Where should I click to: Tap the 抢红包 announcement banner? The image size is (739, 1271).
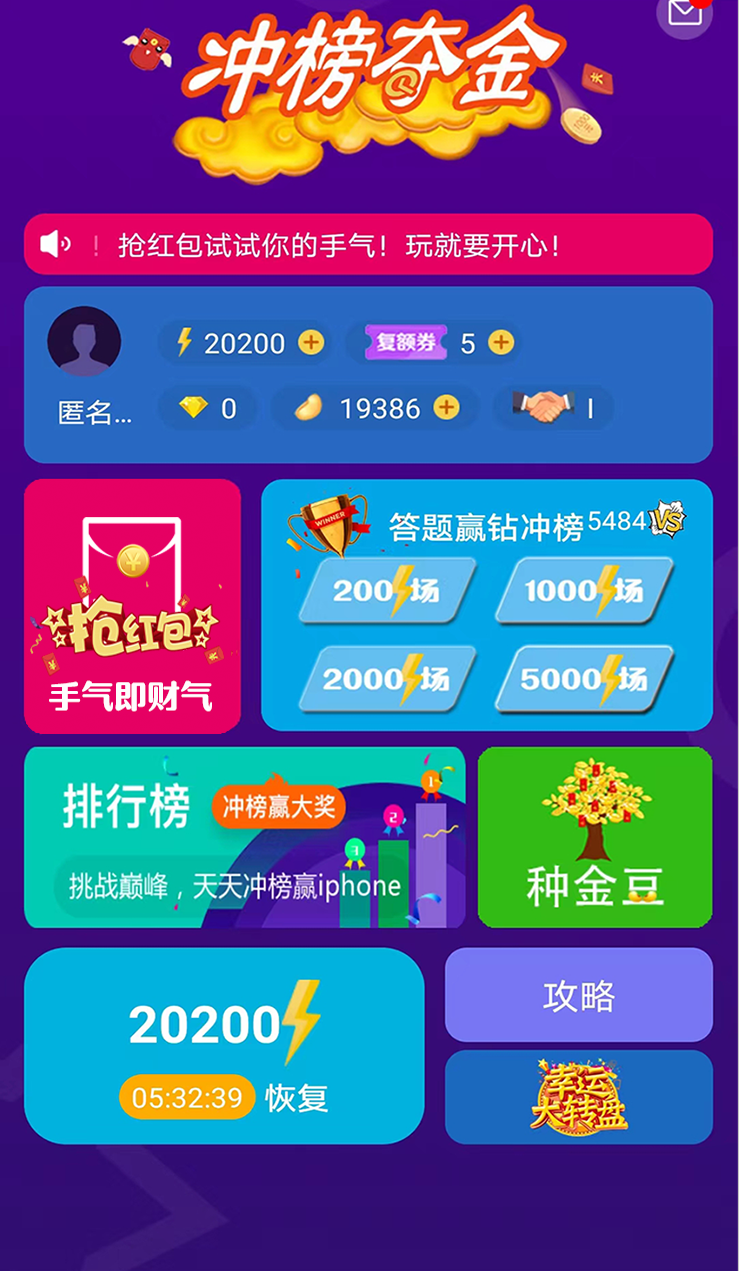[368, 244]
